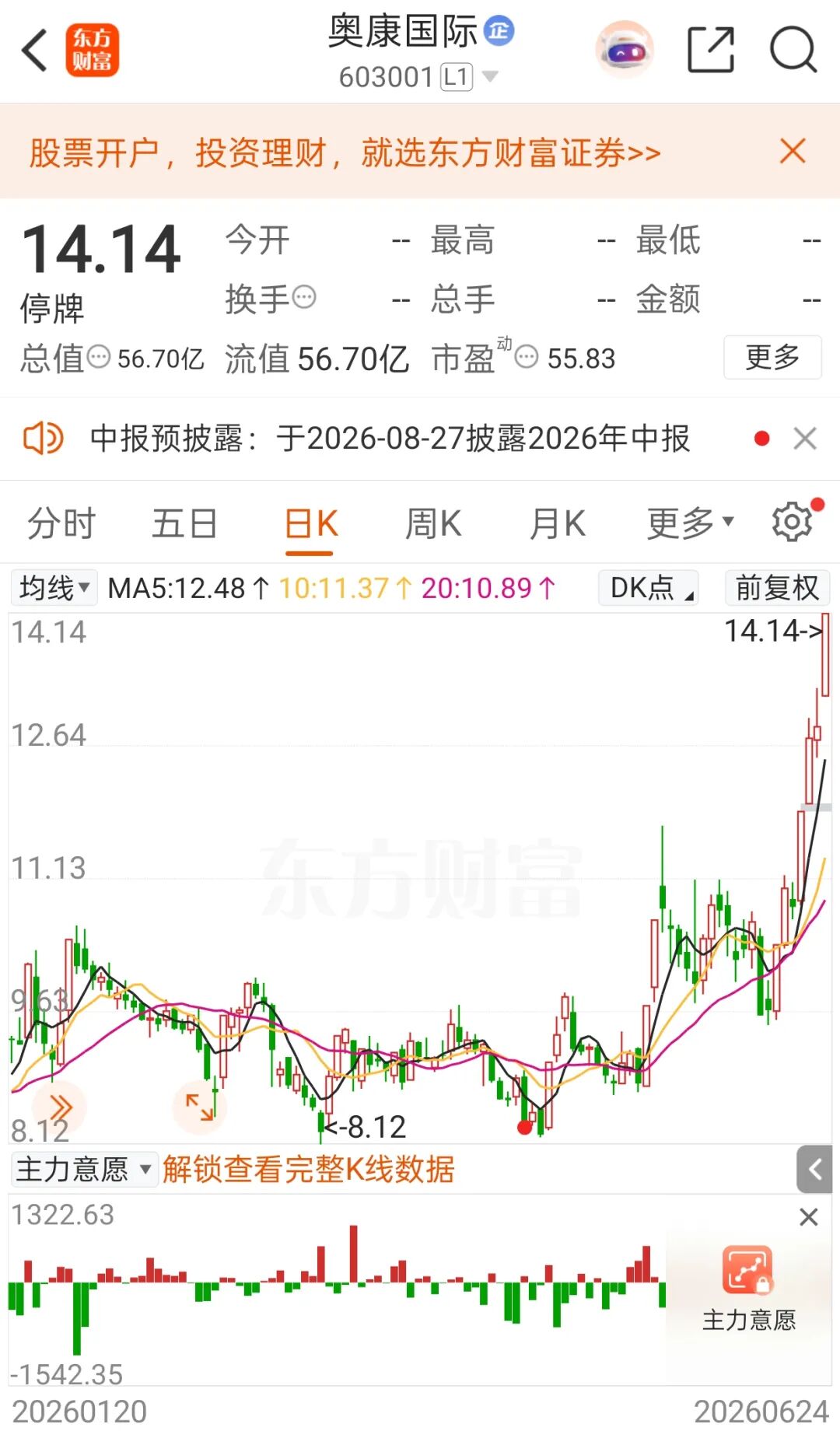840x1438 pixels.
Task: Switch to the 五日 chart tab
Action: pyautogui.click(x=184, y=523)
